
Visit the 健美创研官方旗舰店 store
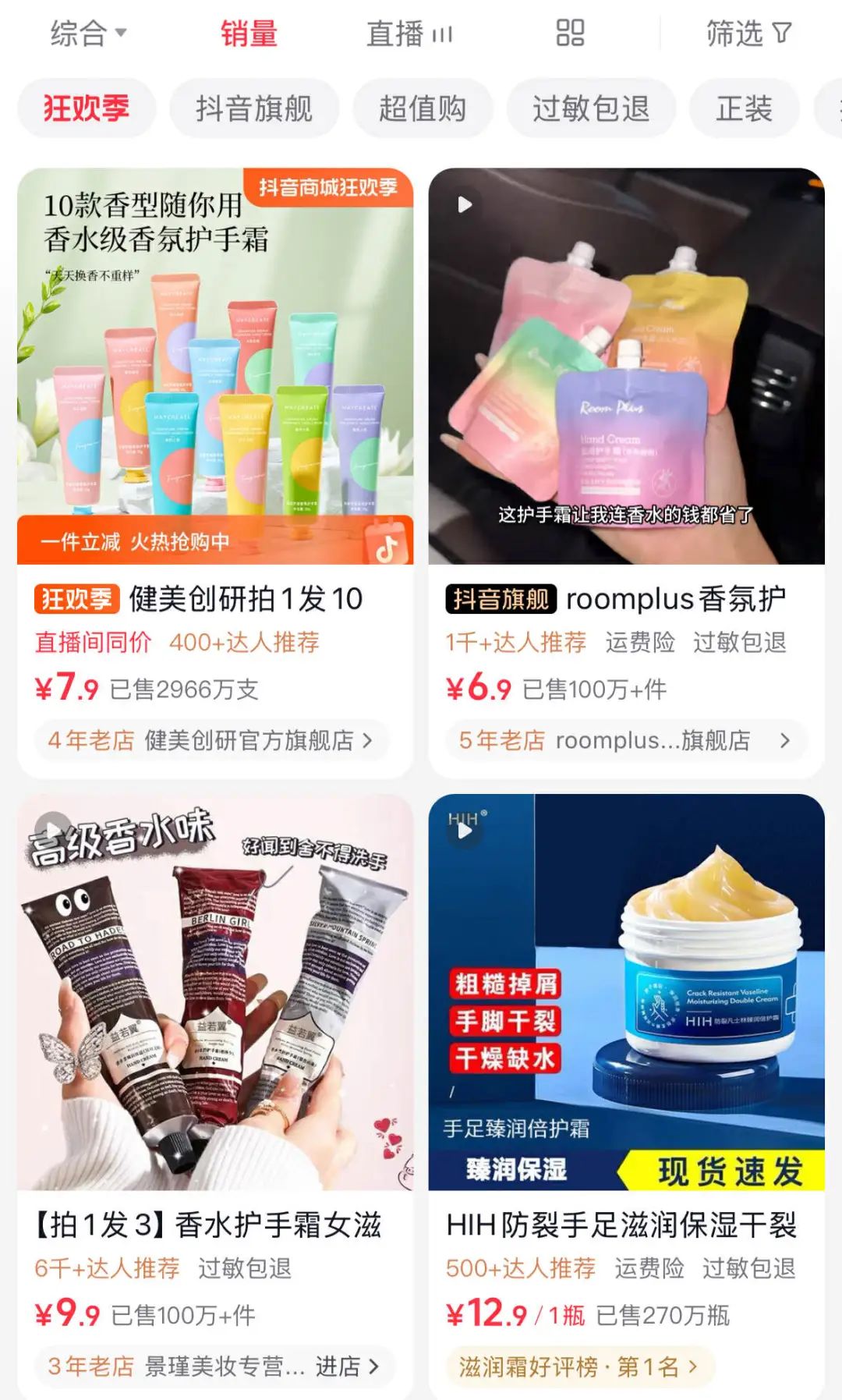click(x=210, y=740)
